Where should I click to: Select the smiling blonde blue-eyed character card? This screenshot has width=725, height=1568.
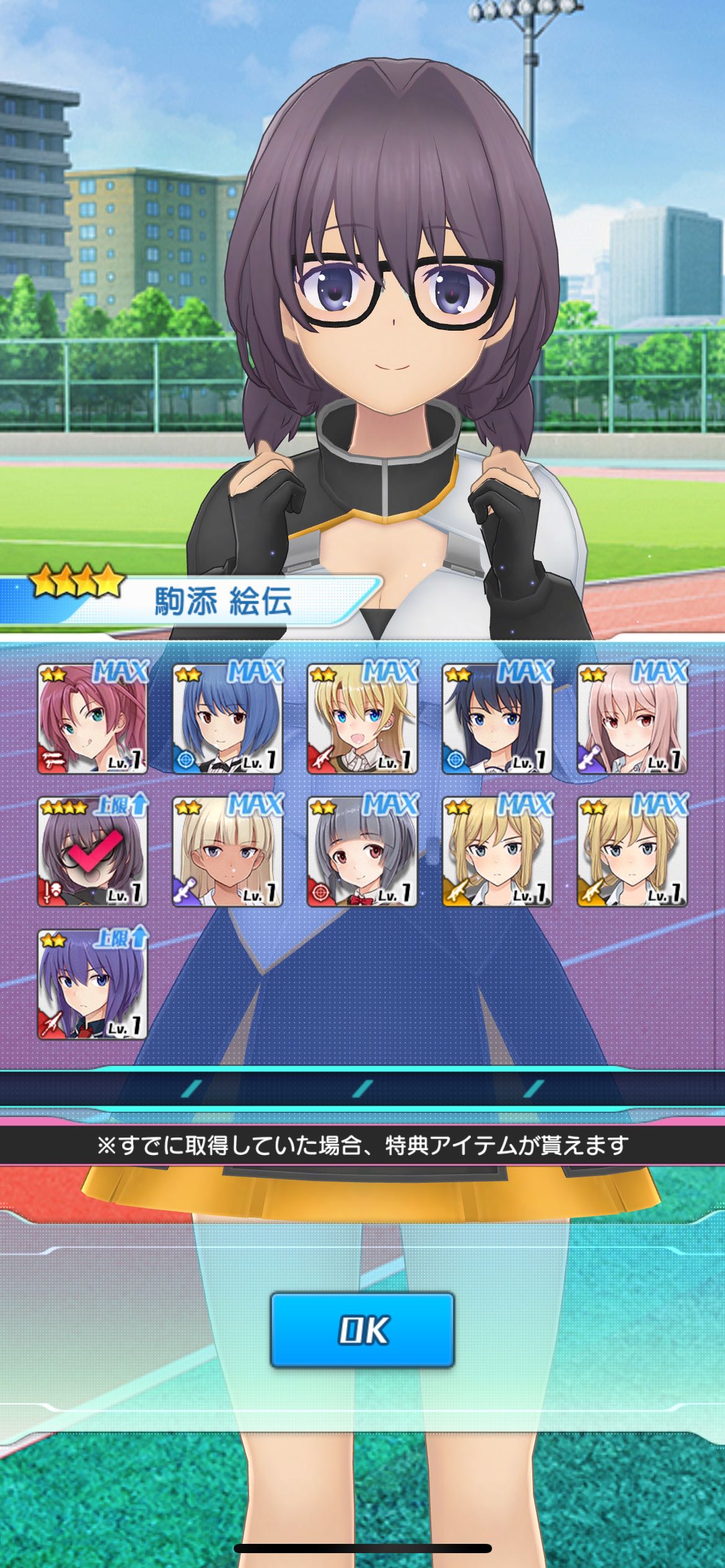pyautogui.click(x=362, y=718)
